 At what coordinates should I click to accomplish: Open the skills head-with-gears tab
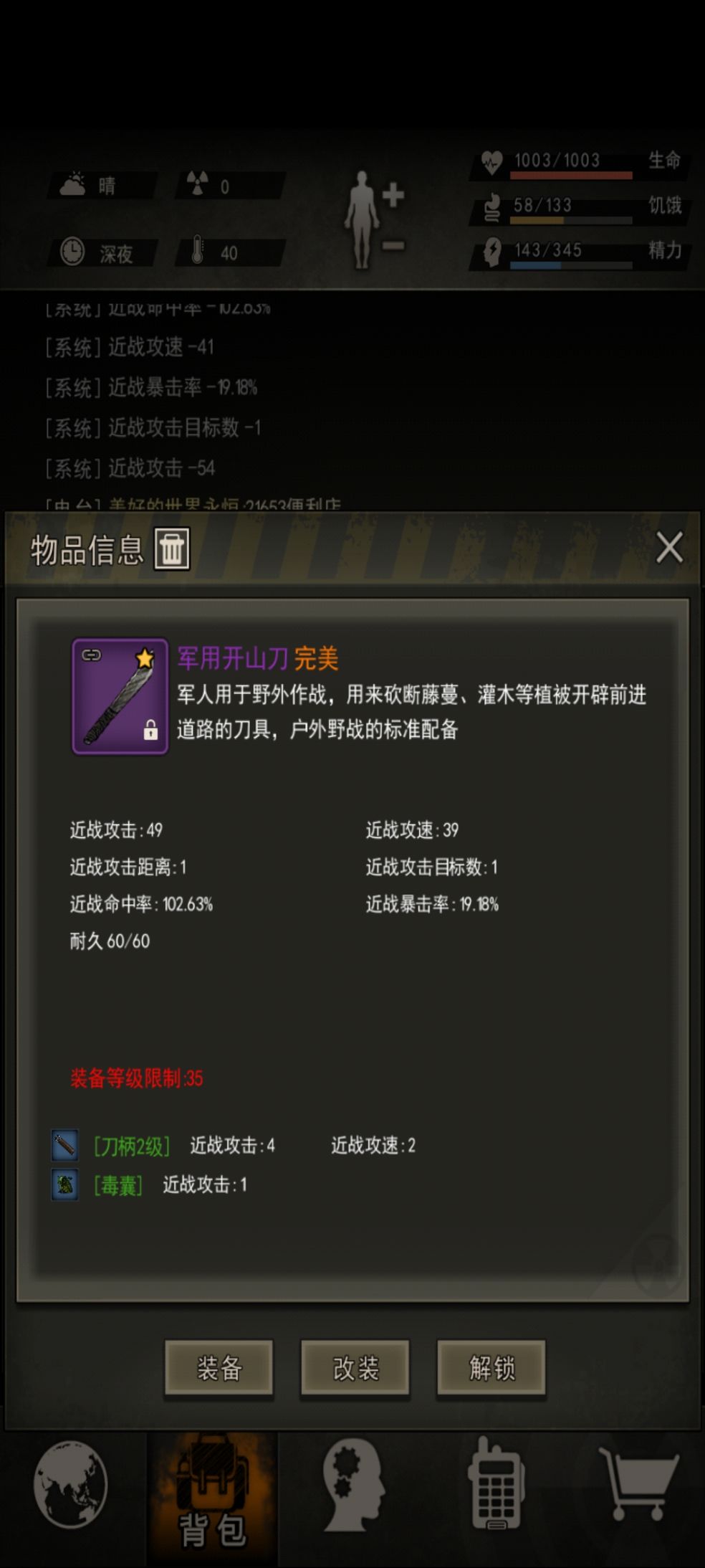[352, 1486]
